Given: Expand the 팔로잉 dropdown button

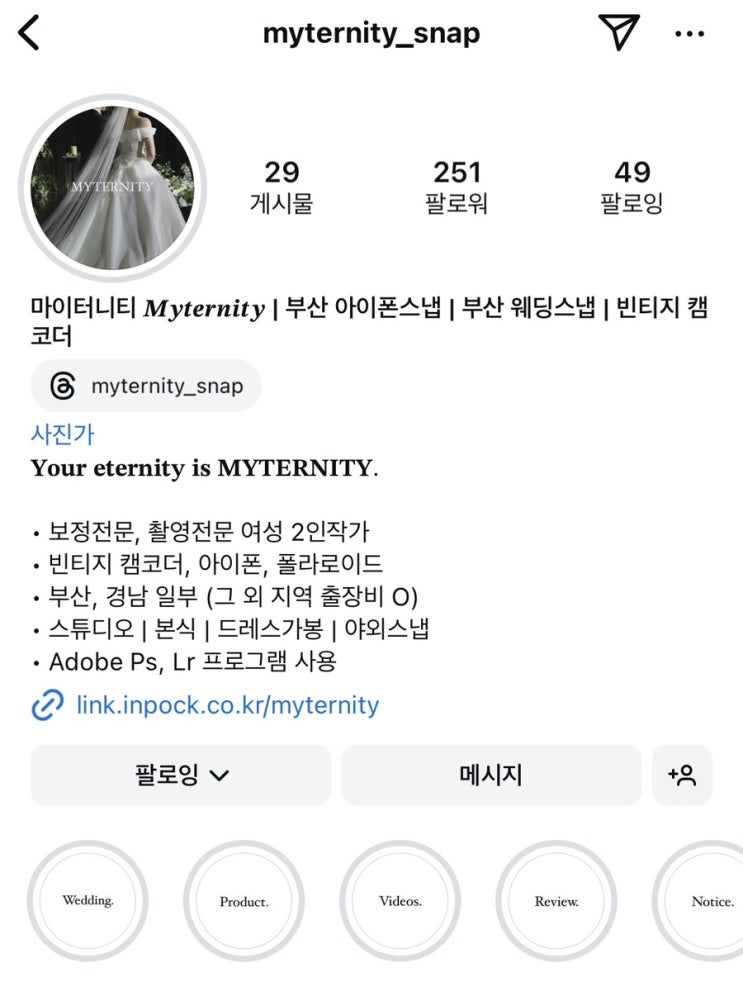Looking at the screenshot, I should (181, 775).
